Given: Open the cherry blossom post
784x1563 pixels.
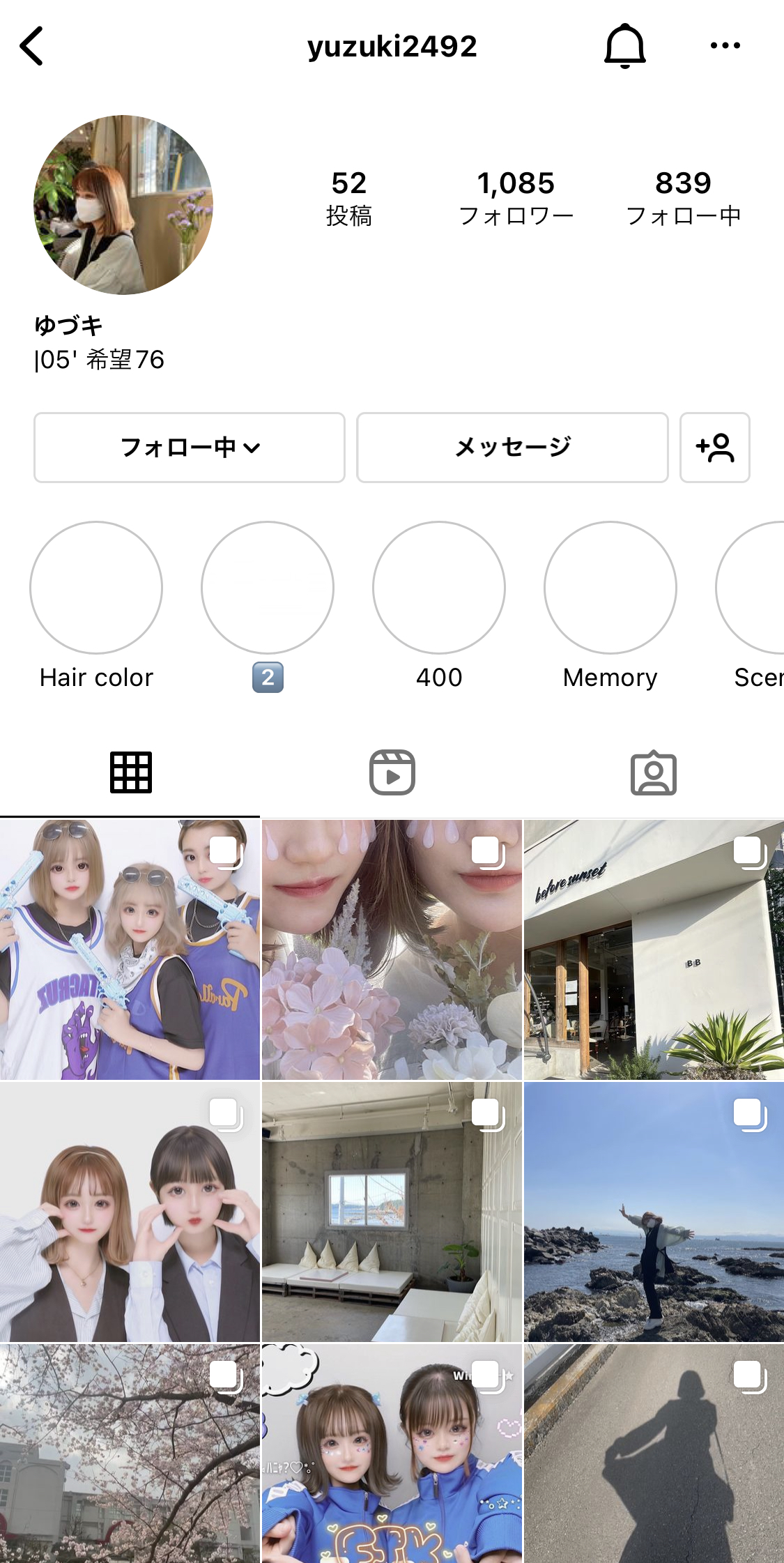Looking at the screenshot, I should click(130, 1454).
